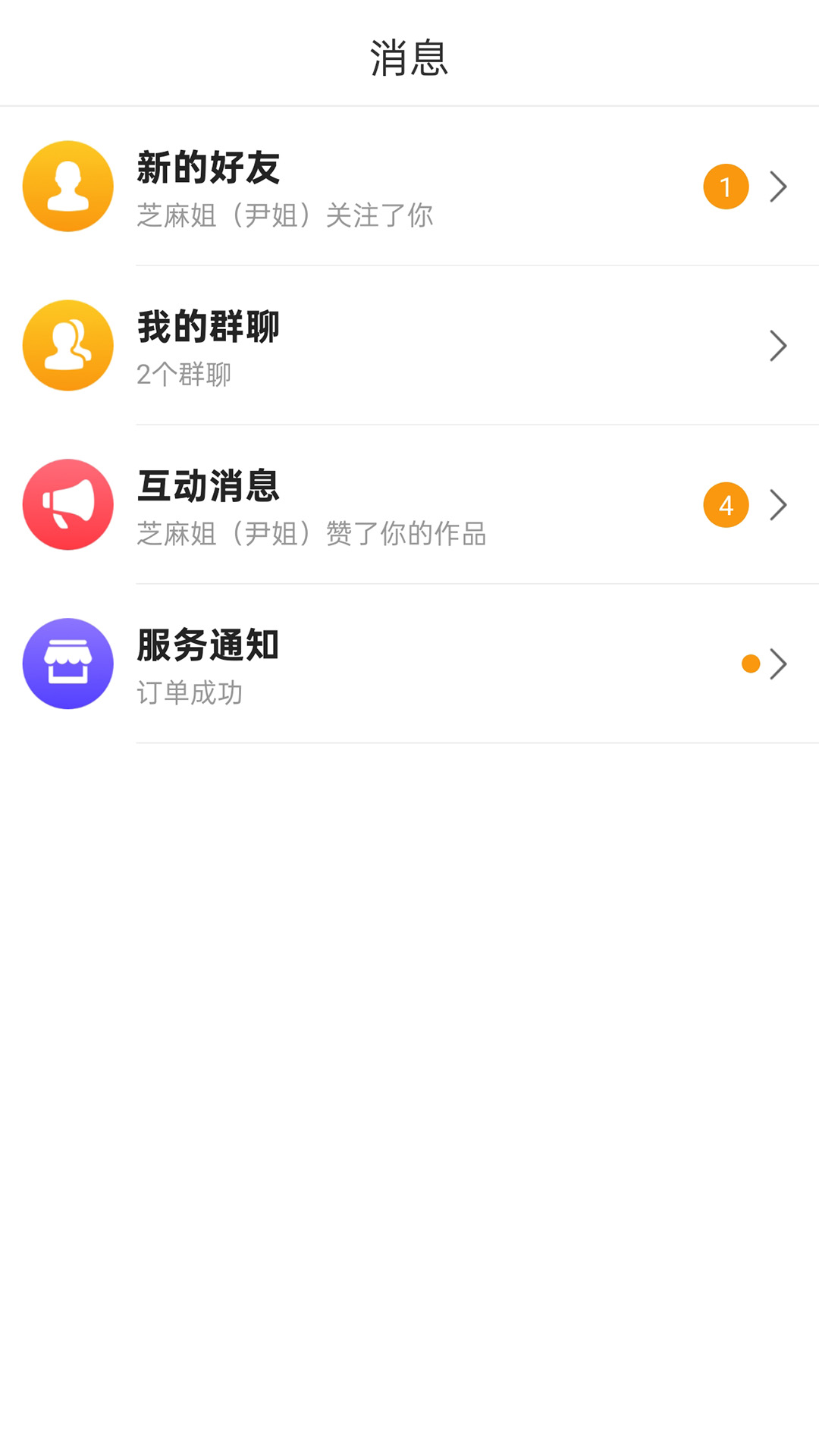Tap 芝麻姐（尹姐）赞了你的作品 message

312,533
